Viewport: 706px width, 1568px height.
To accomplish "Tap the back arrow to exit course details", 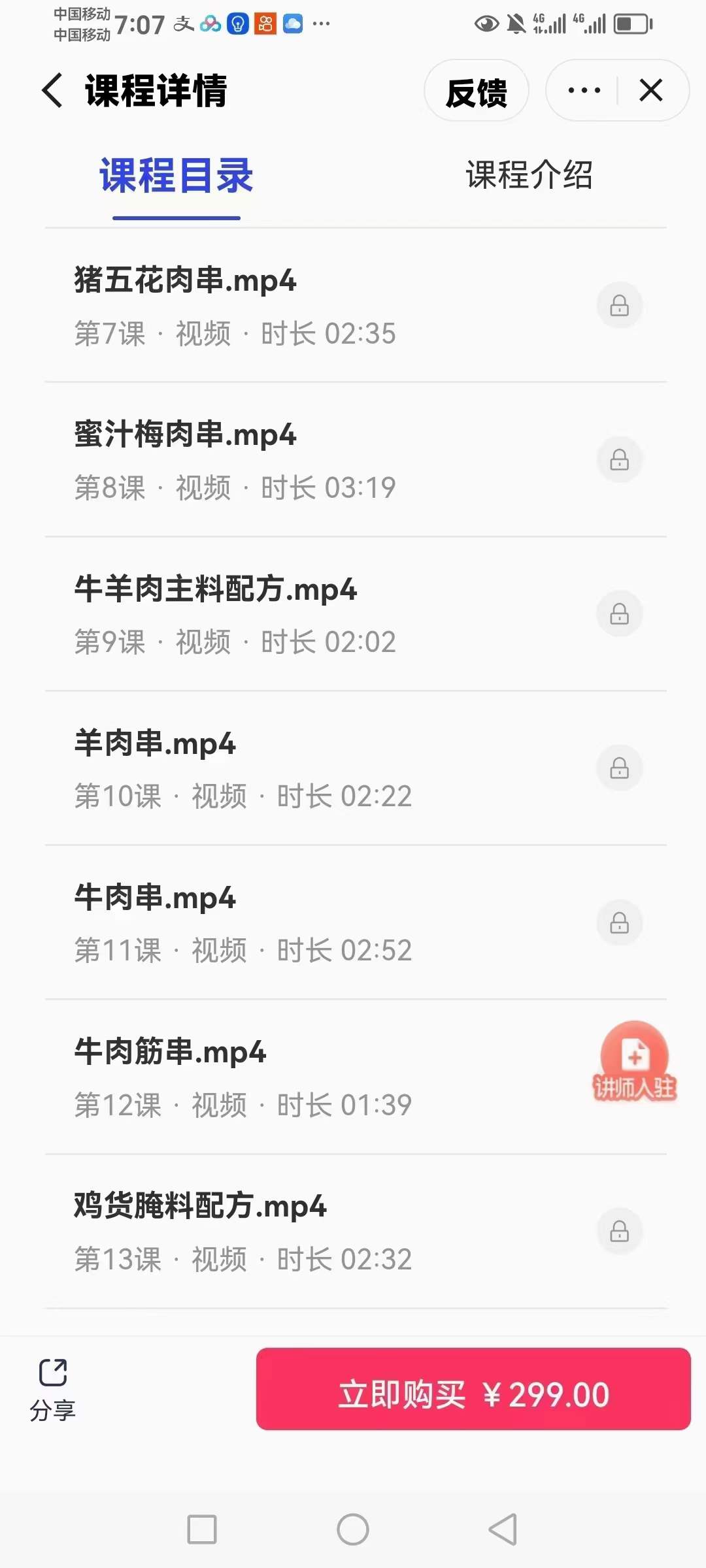I will click(x=50, y=91).
